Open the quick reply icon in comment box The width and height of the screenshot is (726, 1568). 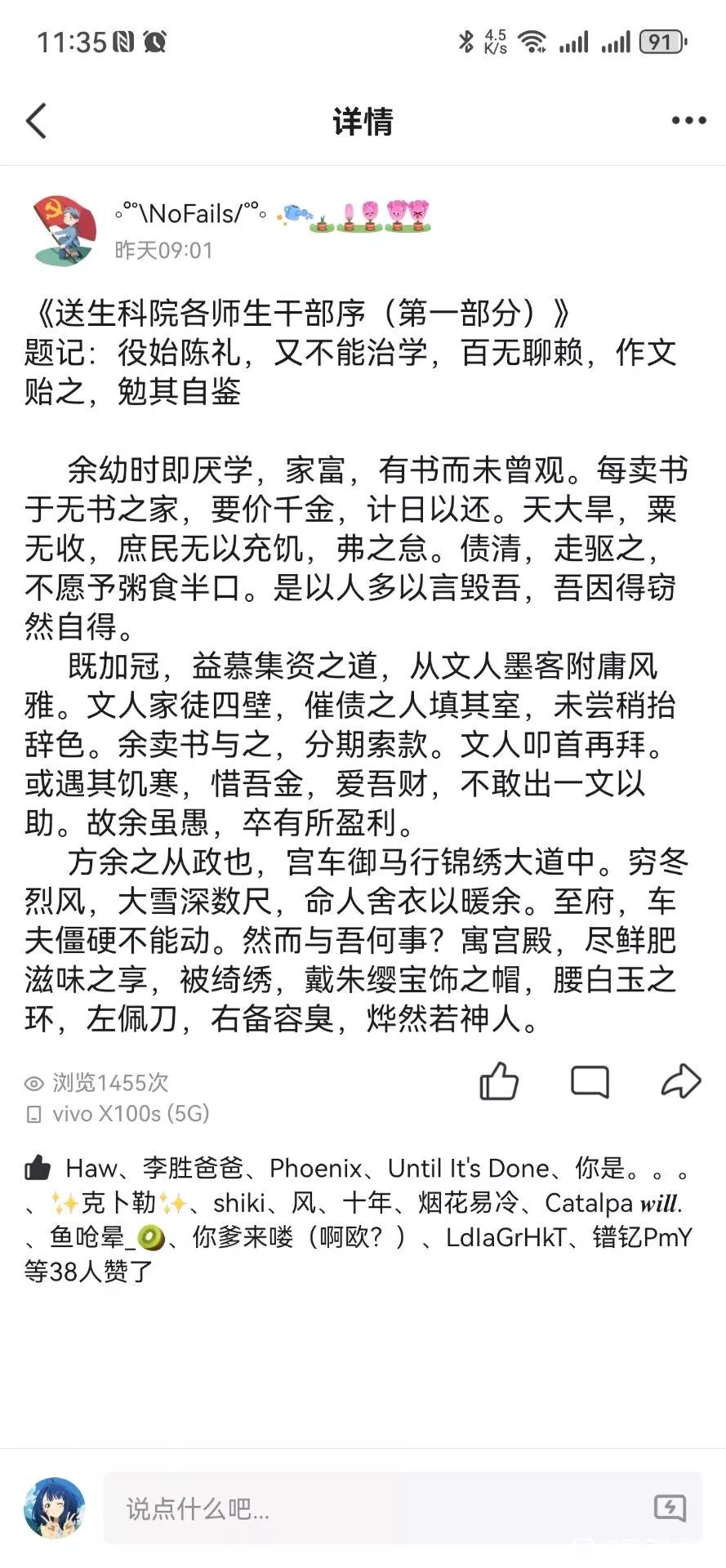pyautogui.click(x=670, y=1508)
